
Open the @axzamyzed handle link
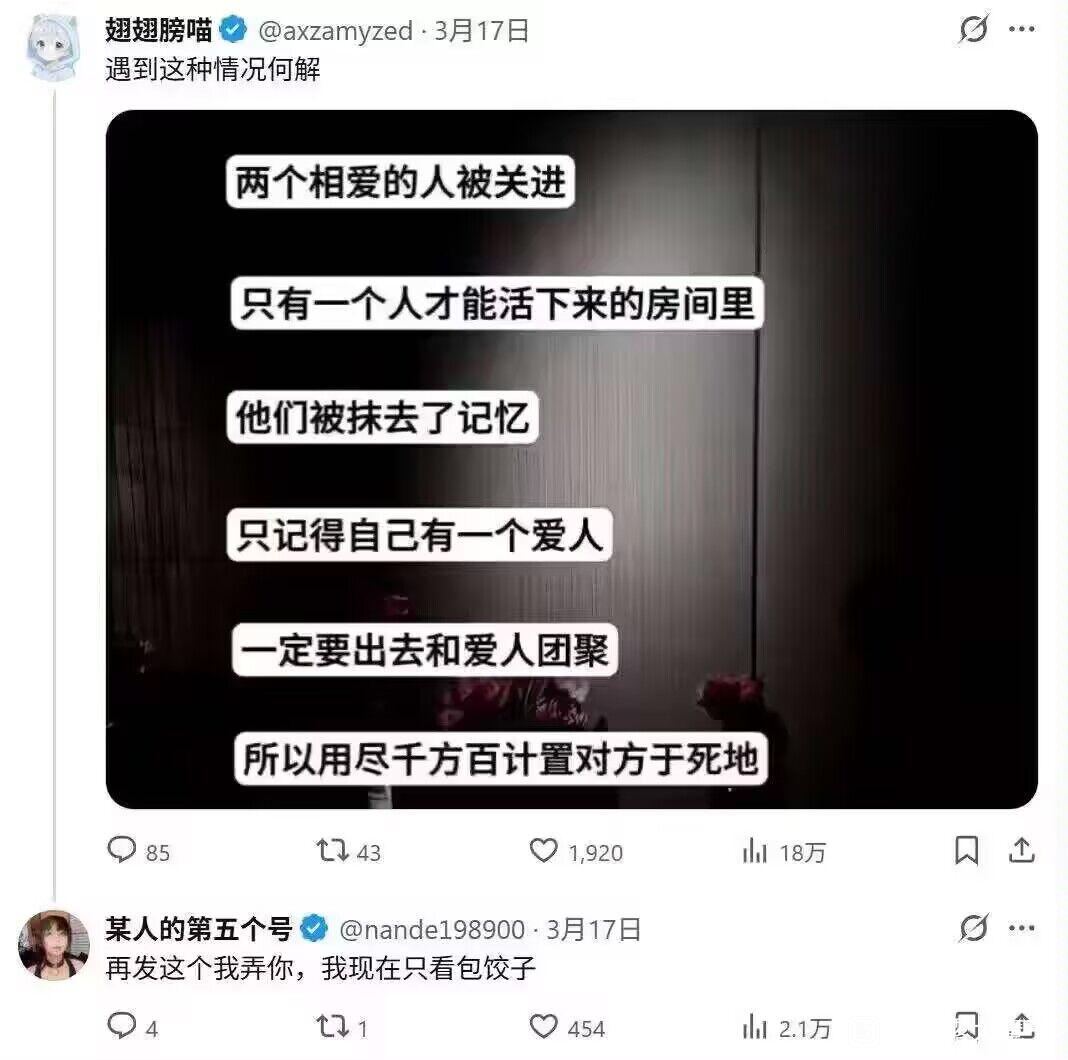point(335,31)
